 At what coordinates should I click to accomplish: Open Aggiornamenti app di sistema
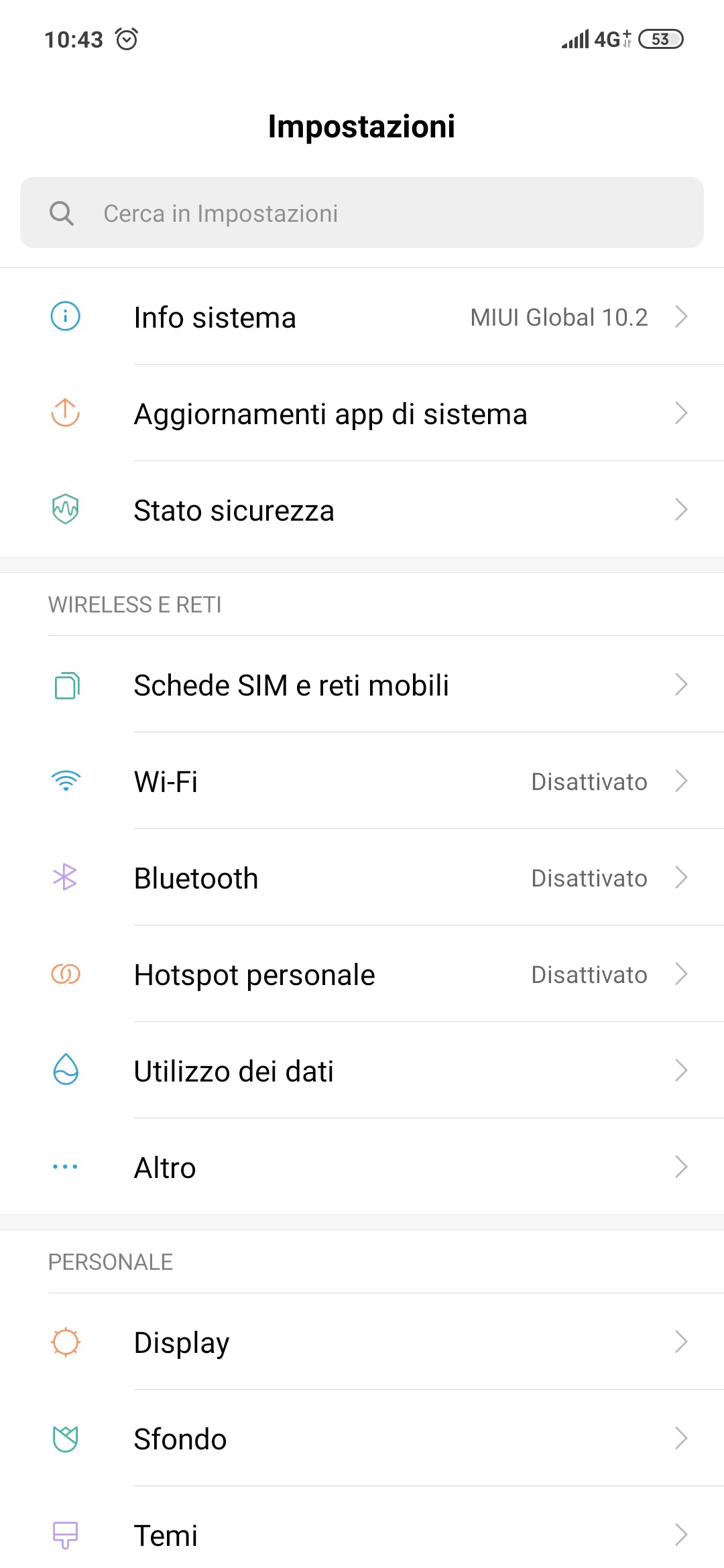tap(362, 413)
